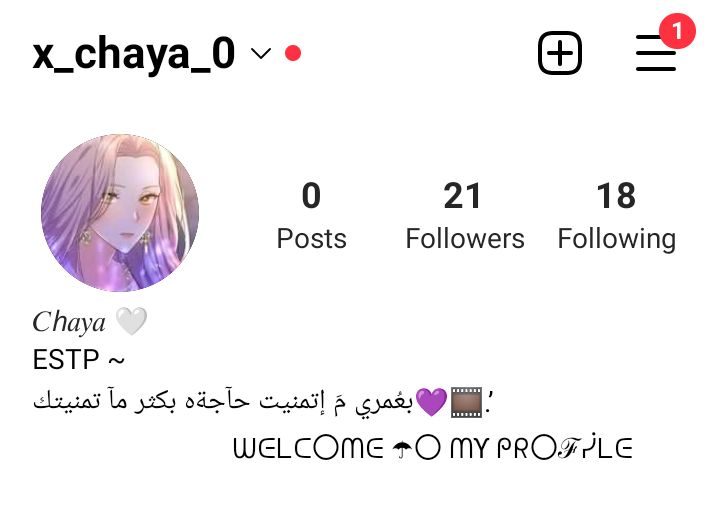
Task: Open the account switcher next to x_chaya_0
Action: 261,54
